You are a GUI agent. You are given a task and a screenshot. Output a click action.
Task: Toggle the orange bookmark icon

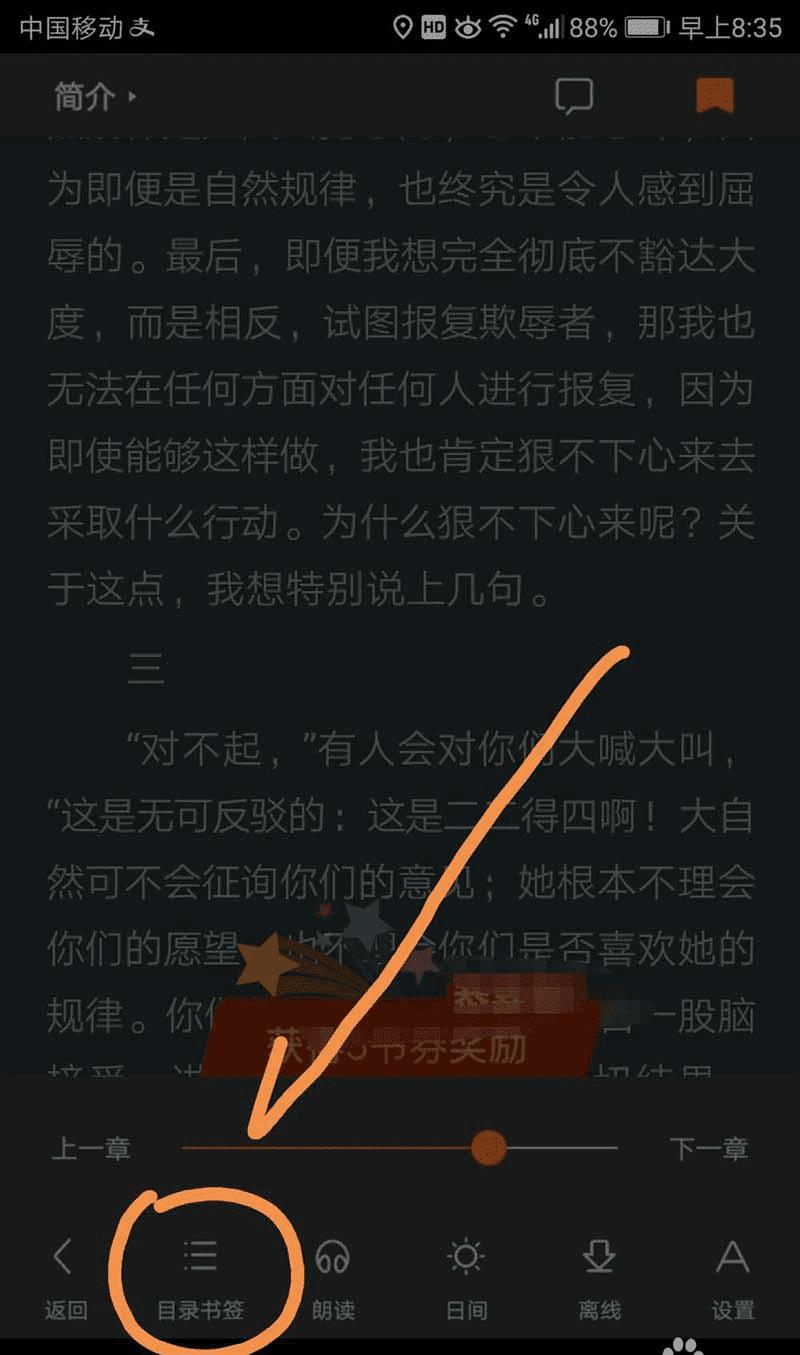(x=715, y=97)
